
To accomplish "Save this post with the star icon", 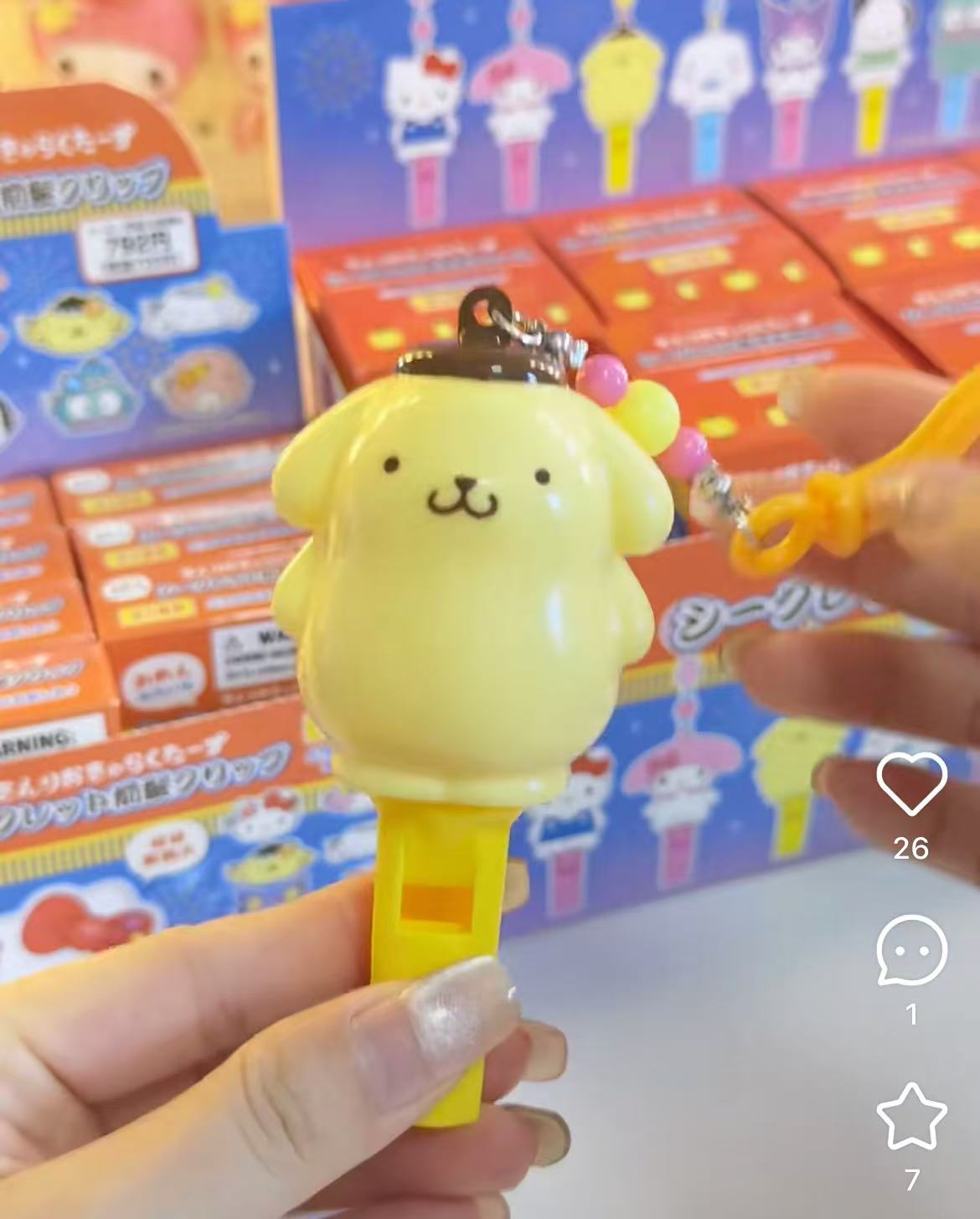I will click(911, 1116).
